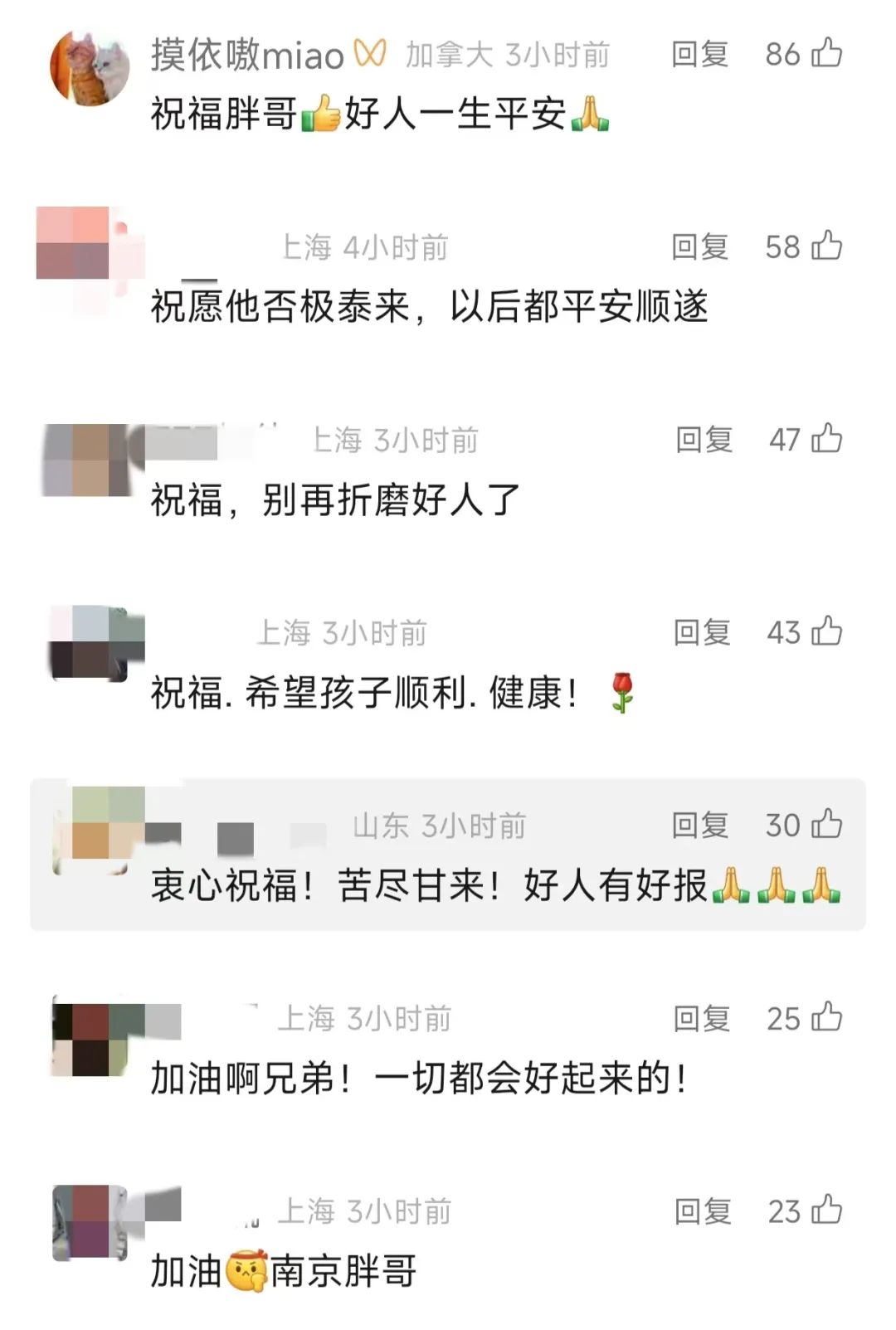Like the comment '加油南京胖哥'

(826, 1211)
